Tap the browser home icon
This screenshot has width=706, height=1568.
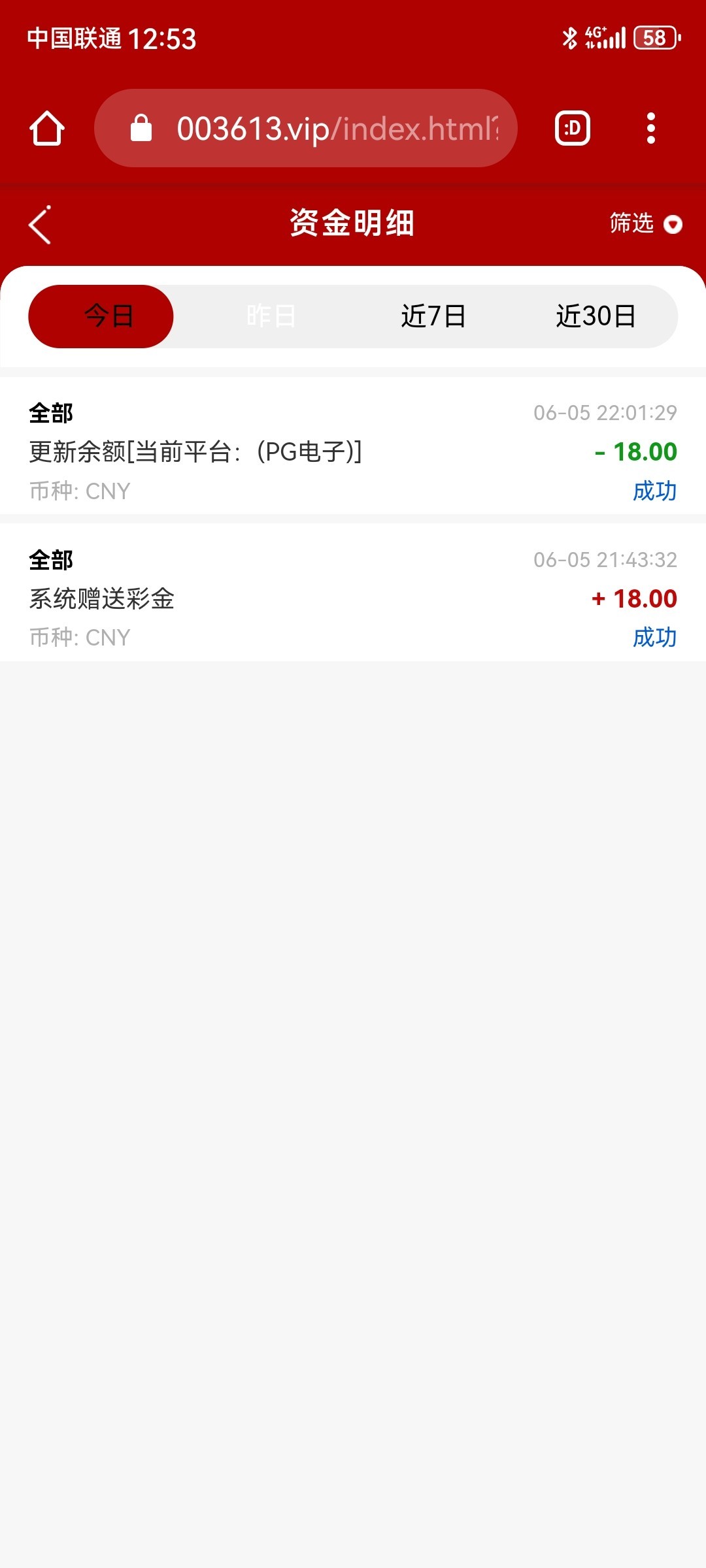[x=47, y=128]
